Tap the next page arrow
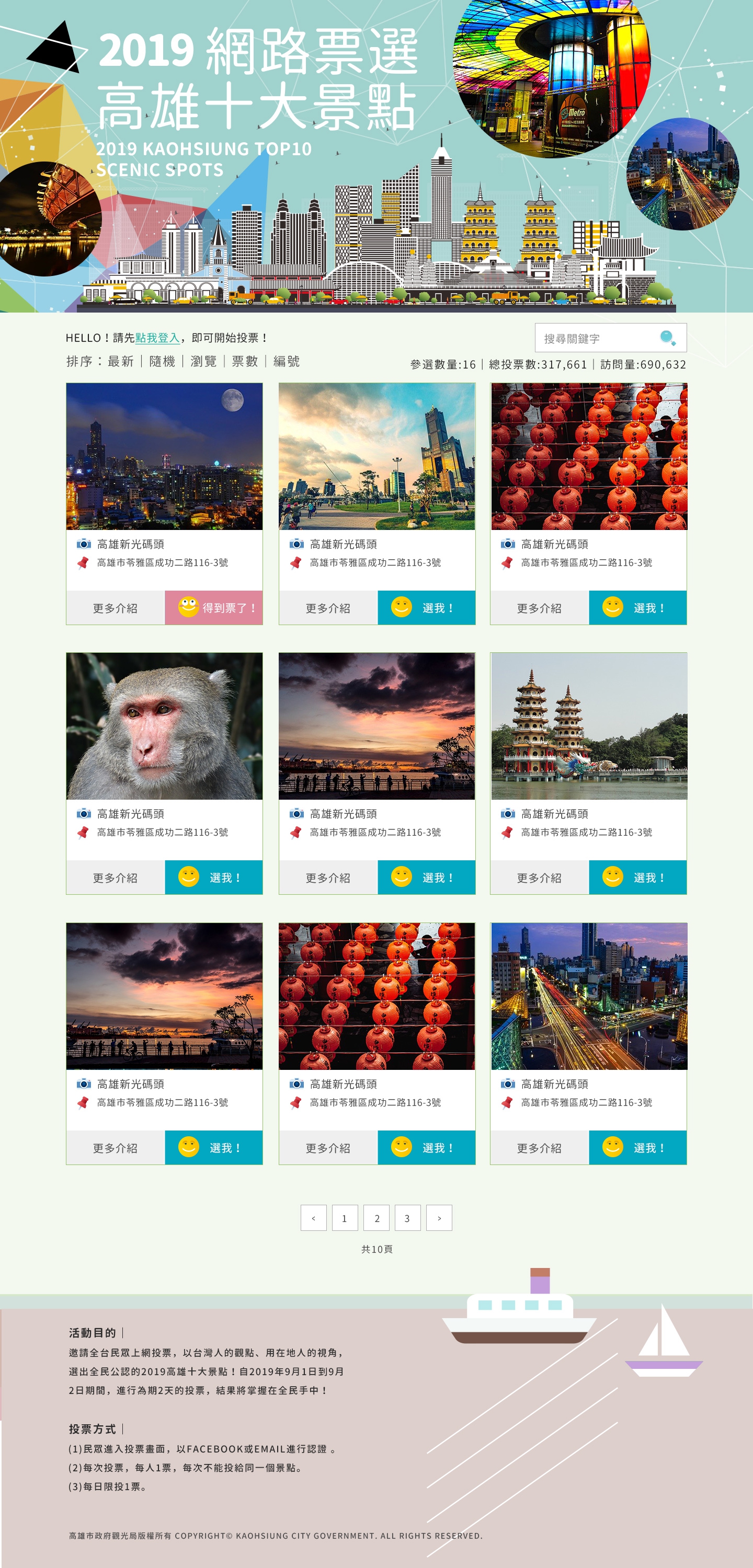 pyautogui.click(x=439, y=1218)
